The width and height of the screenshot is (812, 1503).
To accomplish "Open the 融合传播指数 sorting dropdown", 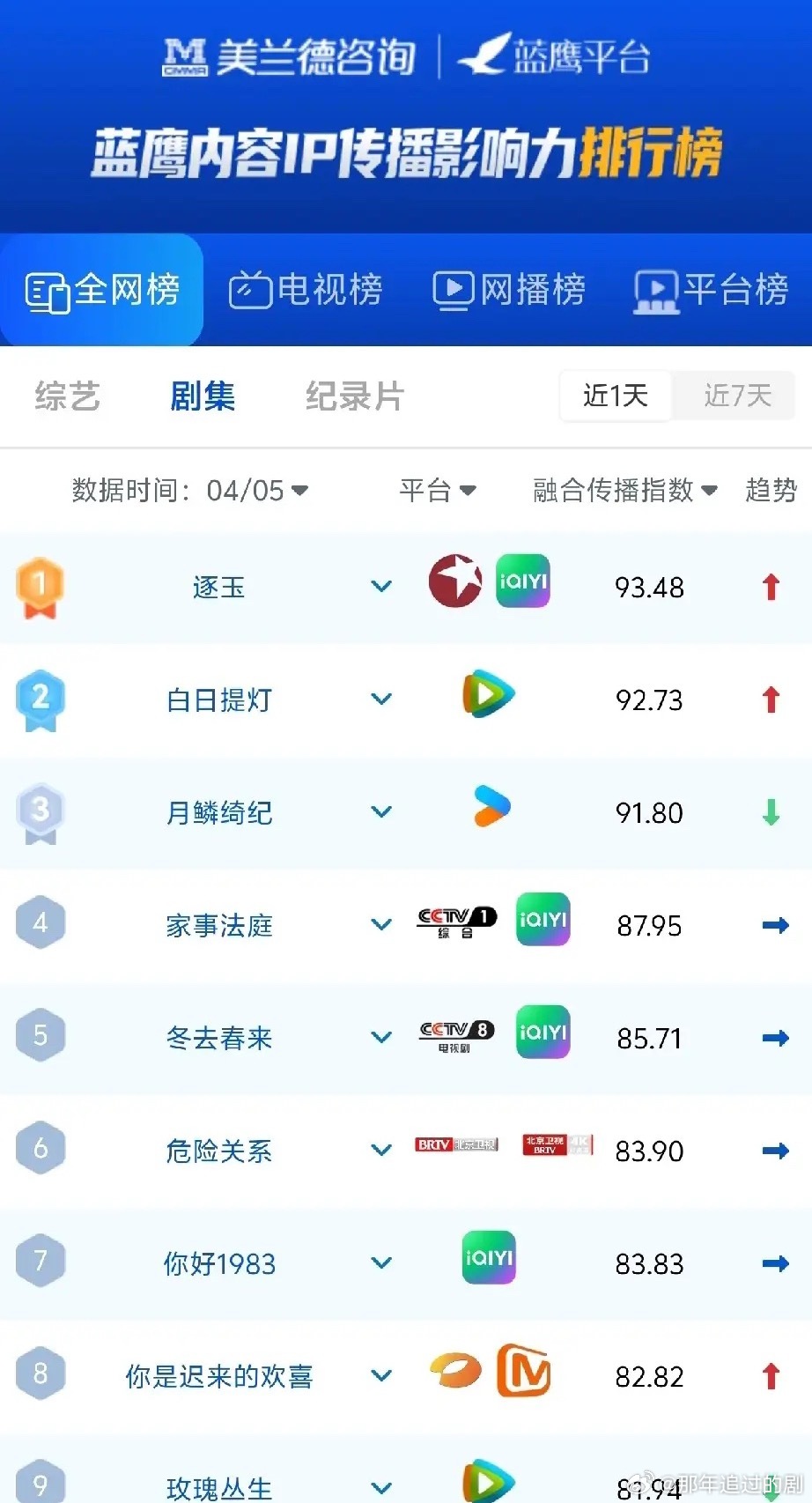I will point(622,491).
